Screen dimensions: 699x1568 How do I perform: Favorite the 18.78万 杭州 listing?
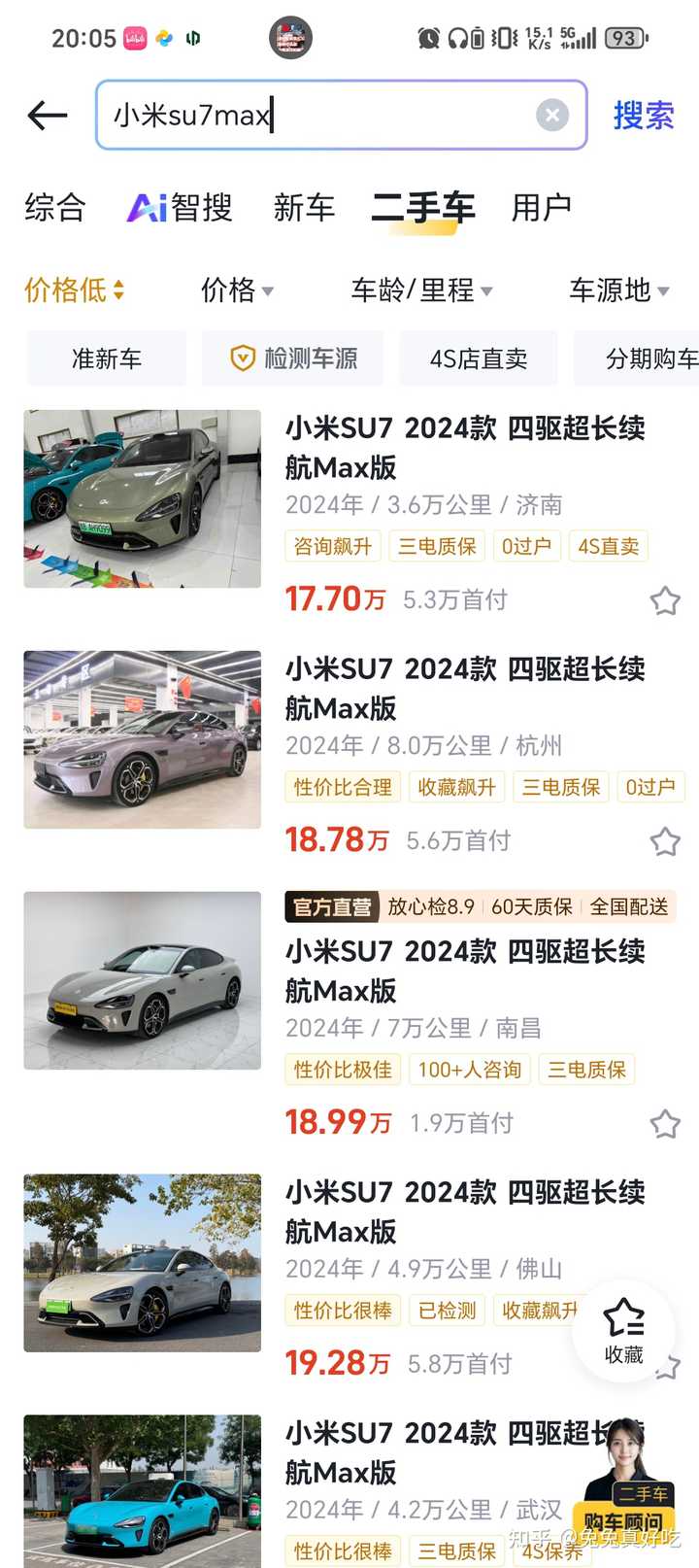pyautogui.click(x=665, y=841)
